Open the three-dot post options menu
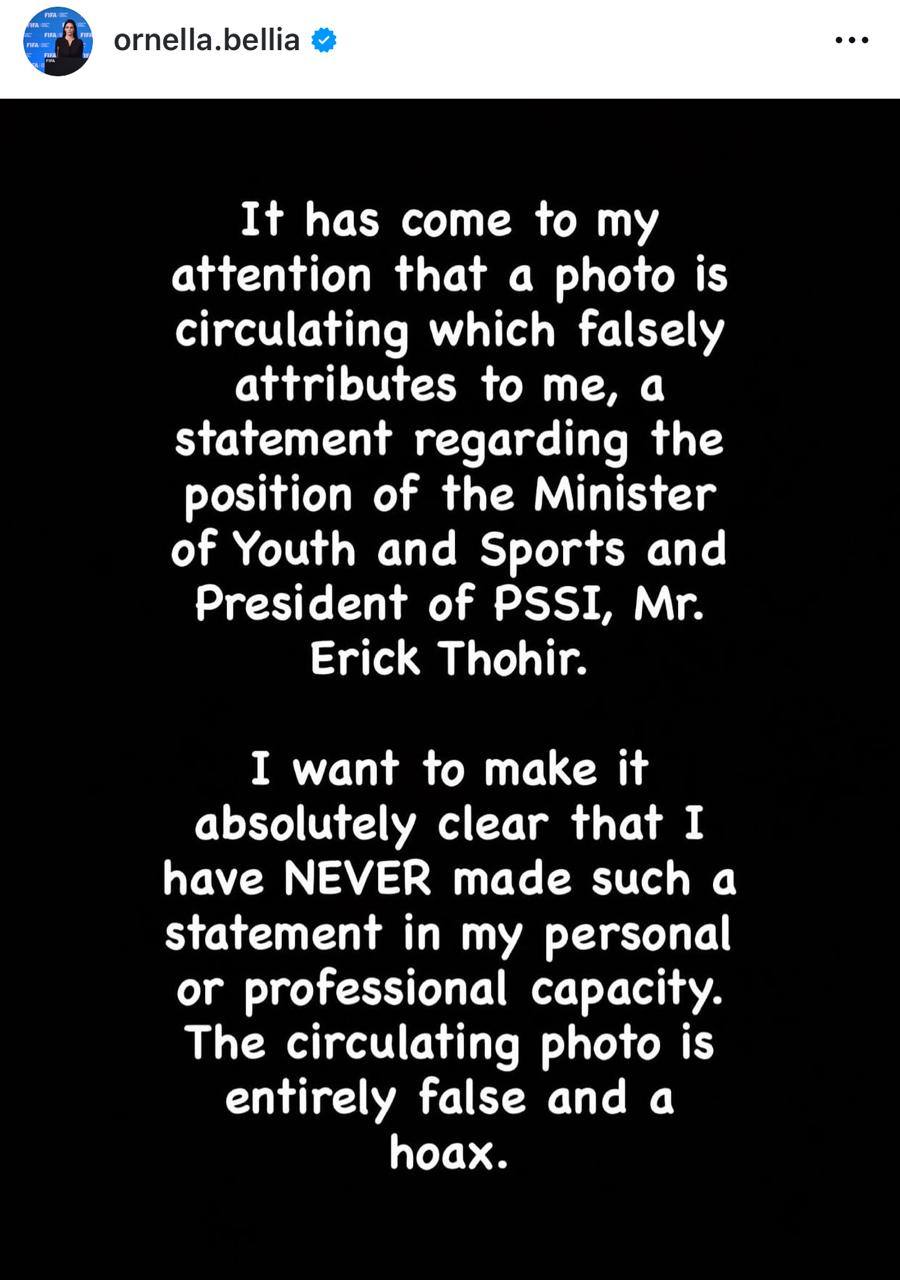Viewport: 900px width, 1280px height. (851, 41)
